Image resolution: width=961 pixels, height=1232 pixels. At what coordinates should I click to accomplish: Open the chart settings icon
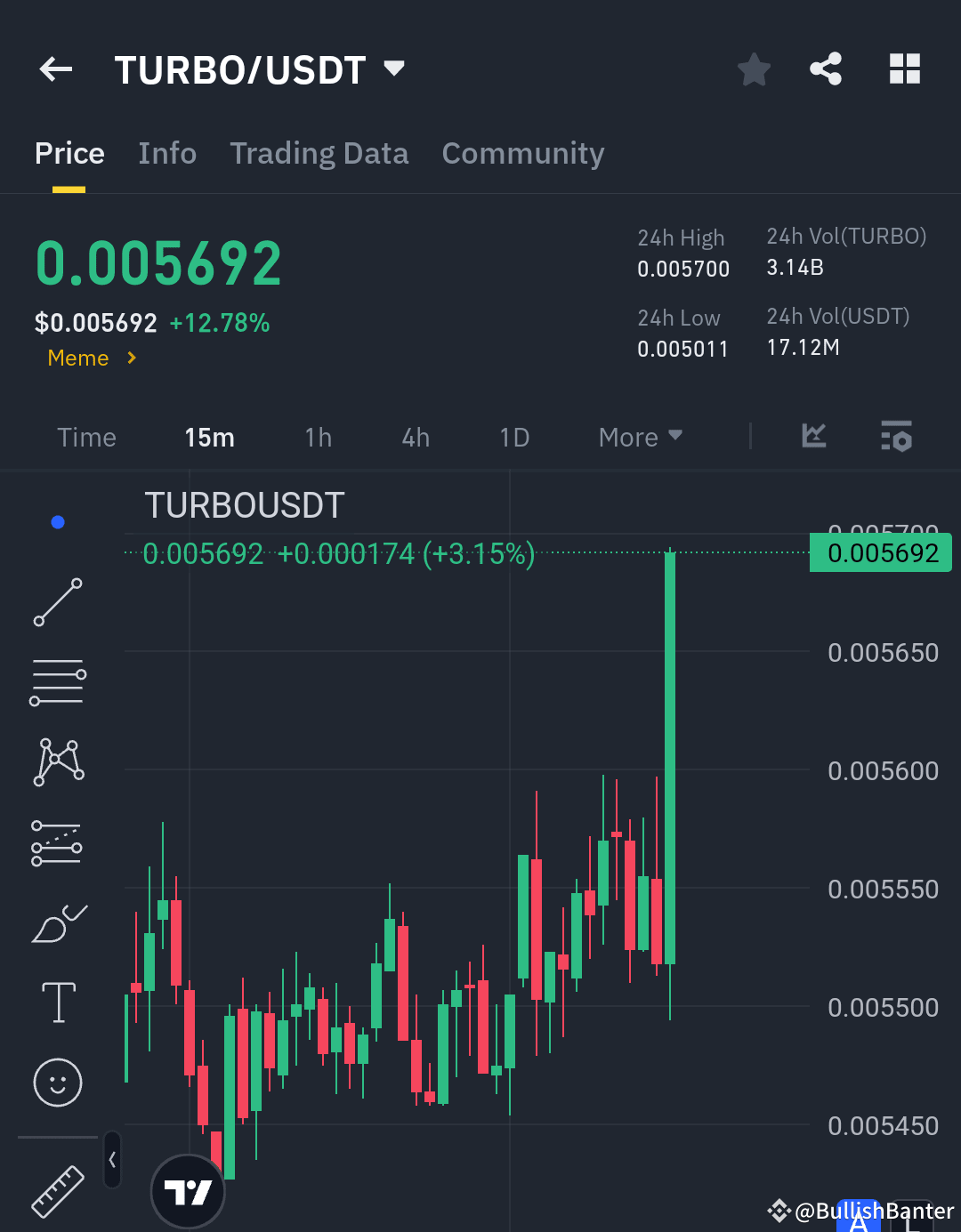(x=896, y=437)
